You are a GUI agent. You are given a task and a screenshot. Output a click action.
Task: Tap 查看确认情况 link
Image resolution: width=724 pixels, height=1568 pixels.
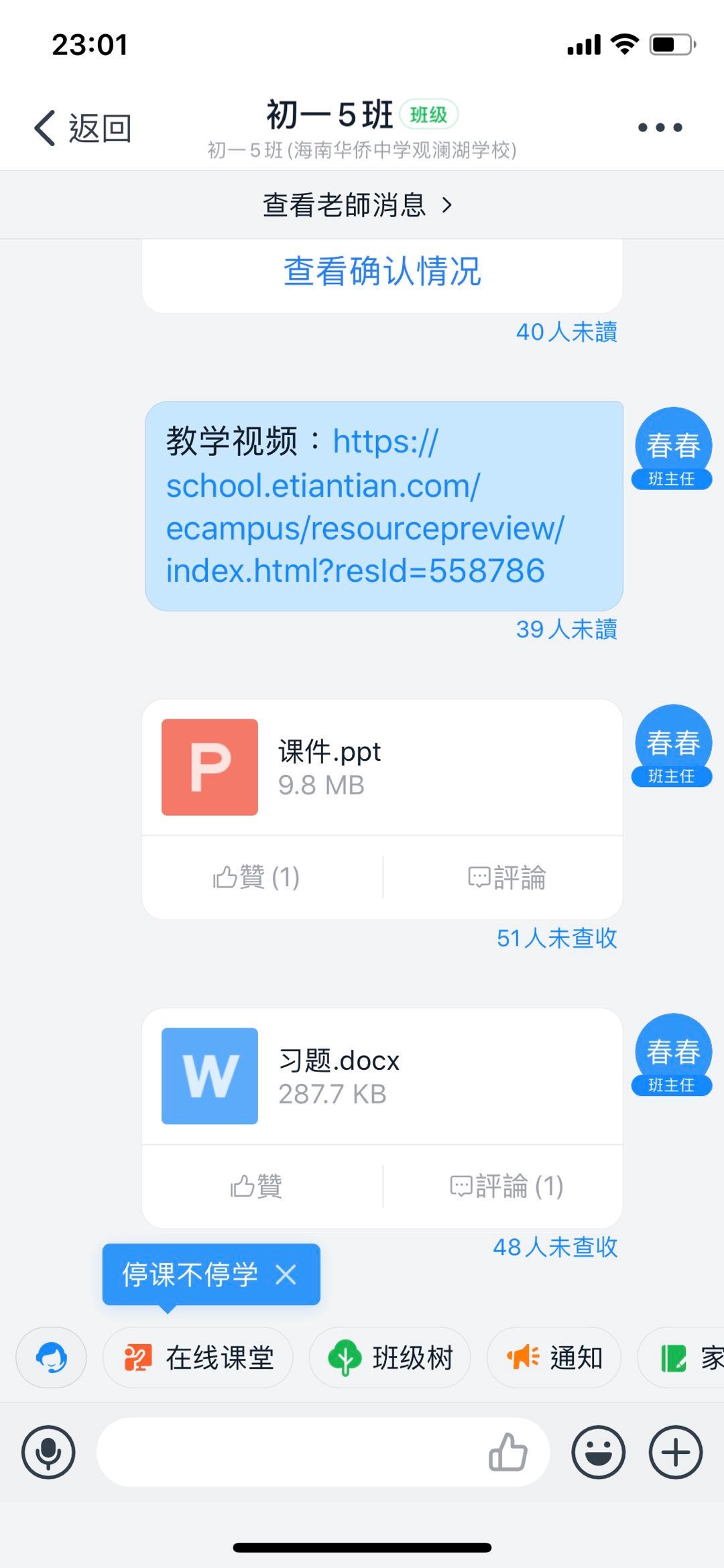point(382,272)
